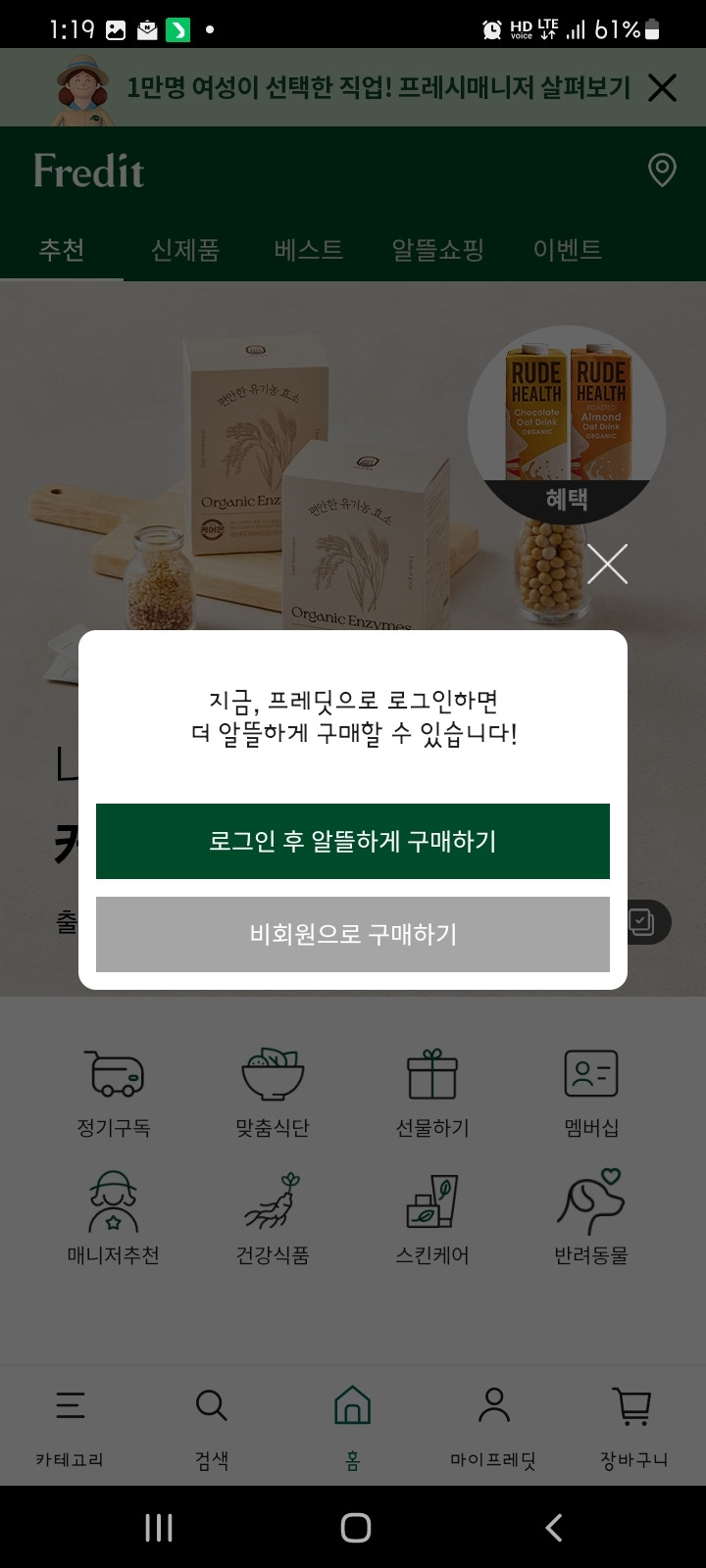Select the 맞춤식단 meal plan icon

tap(272, 1093)
